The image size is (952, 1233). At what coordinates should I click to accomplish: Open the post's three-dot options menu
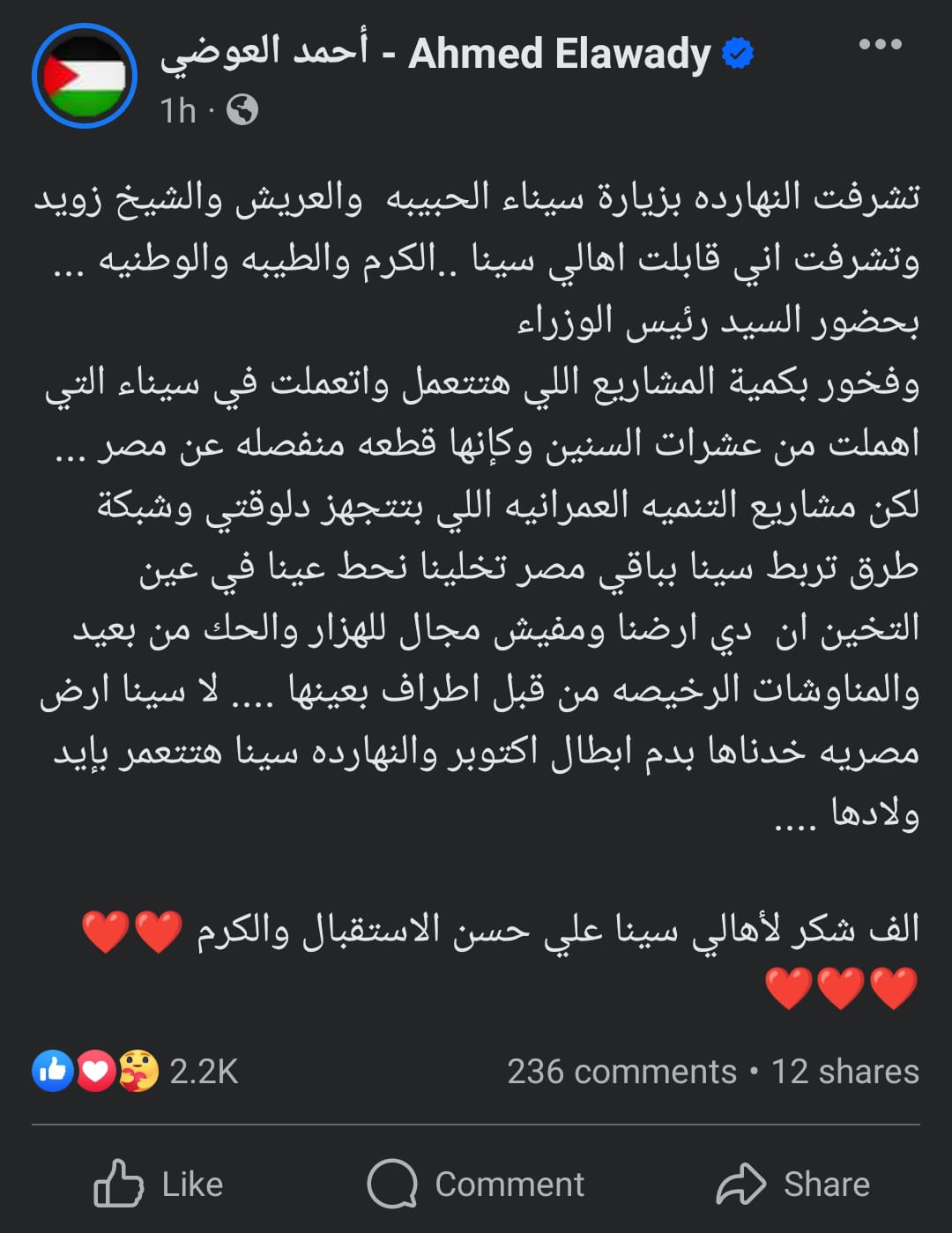click(x=880, y=45)
